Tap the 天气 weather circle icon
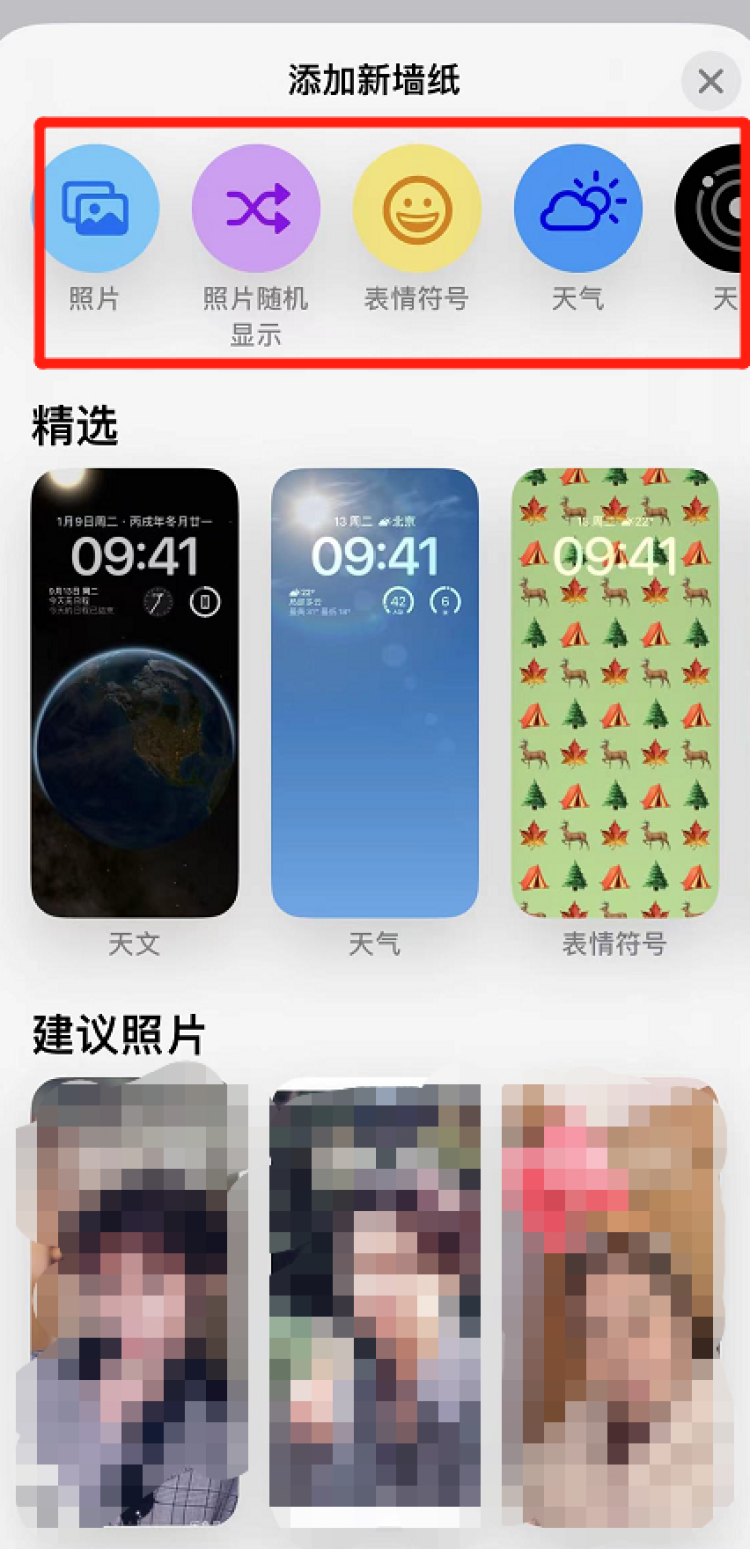The height and width of the screenshot is (1549, 750). [x=578, y=209]
